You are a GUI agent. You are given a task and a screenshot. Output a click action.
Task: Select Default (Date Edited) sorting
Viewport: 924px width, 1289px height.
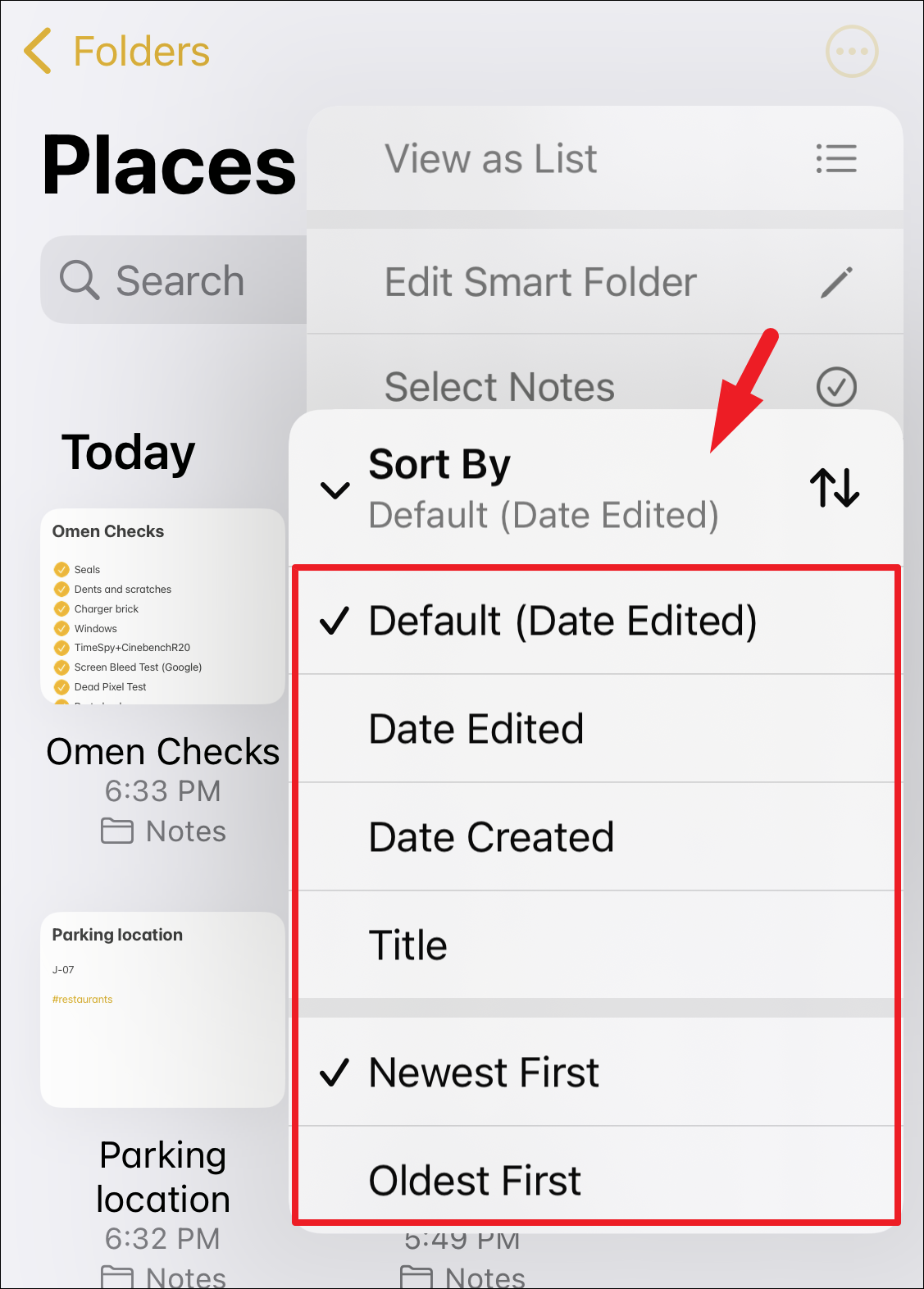596,621
